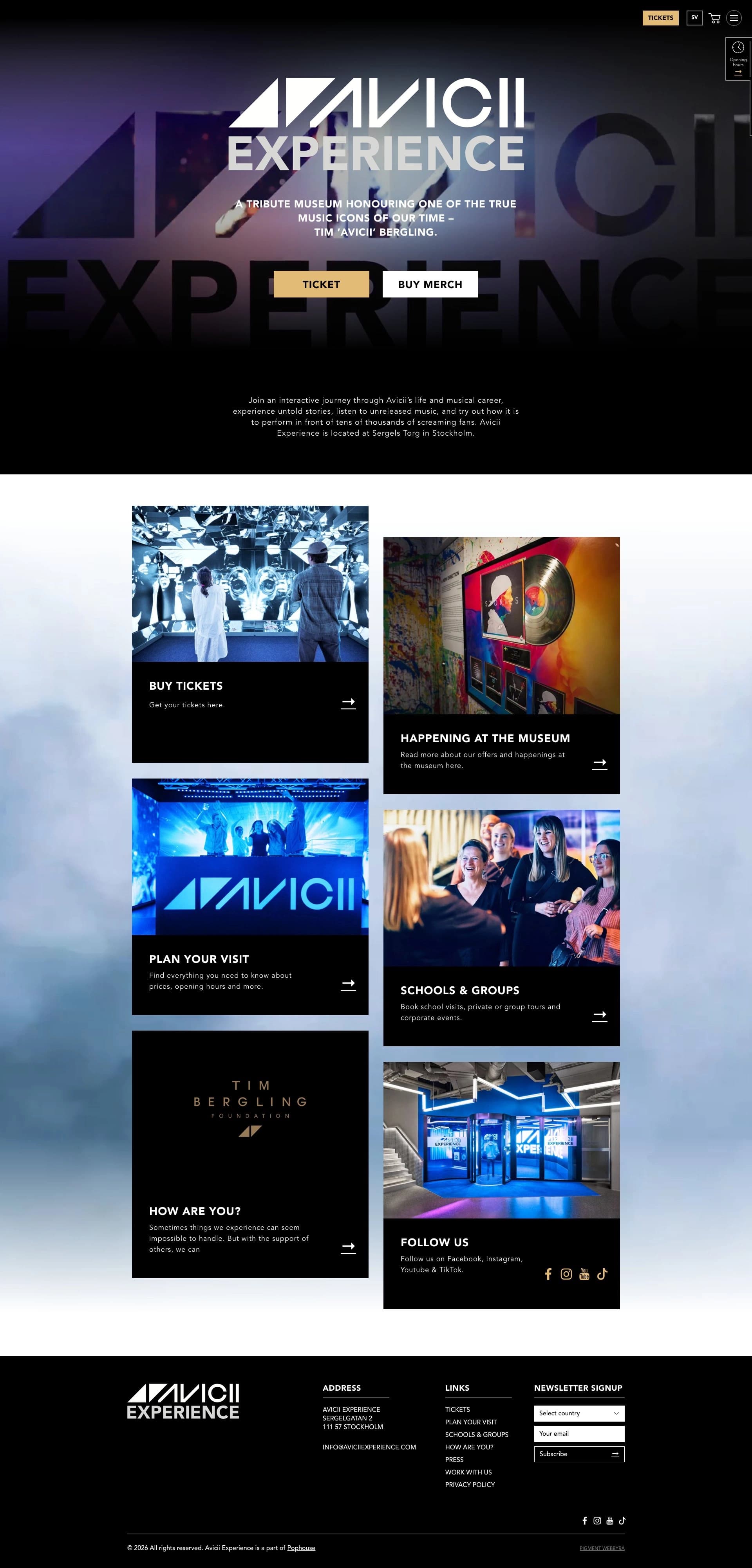Screen dimensions: 752x1568
Task: Tap the BUY MERCH button
Action: tap(430, 284)
